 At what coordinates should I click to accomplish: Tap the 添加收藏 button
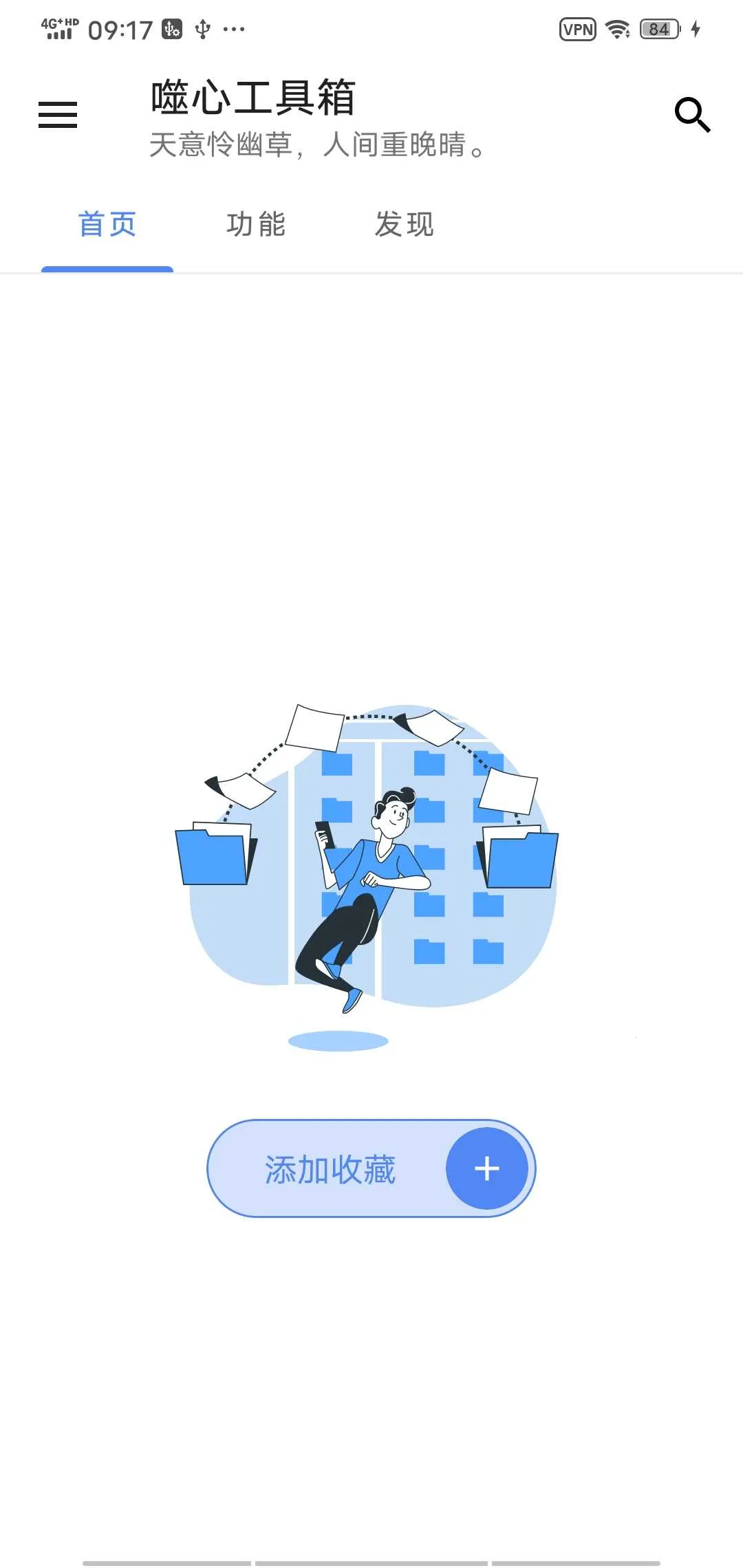click(x=371, y=1168)
